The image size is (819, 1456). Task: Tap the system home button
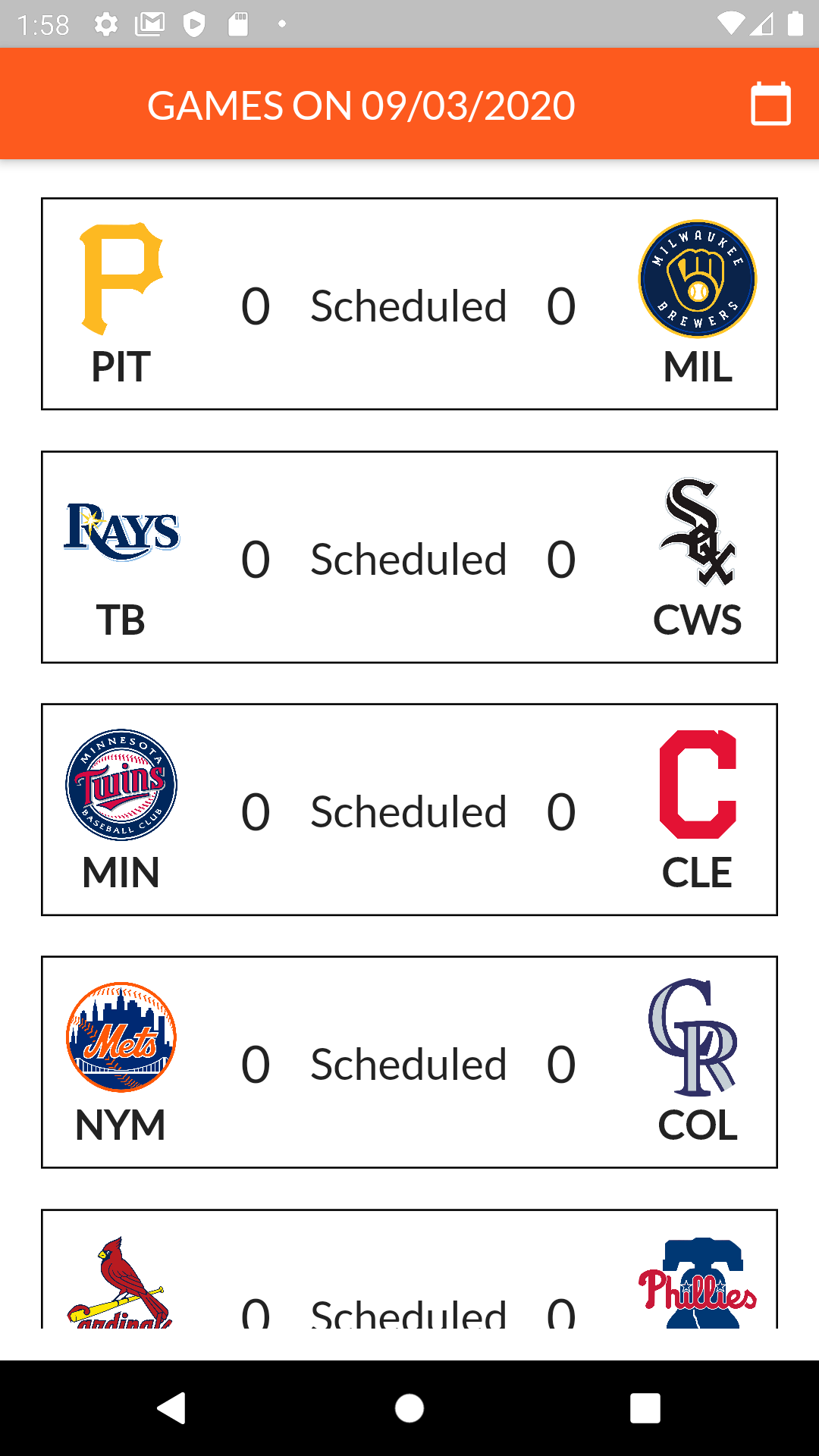point(409,1408)
